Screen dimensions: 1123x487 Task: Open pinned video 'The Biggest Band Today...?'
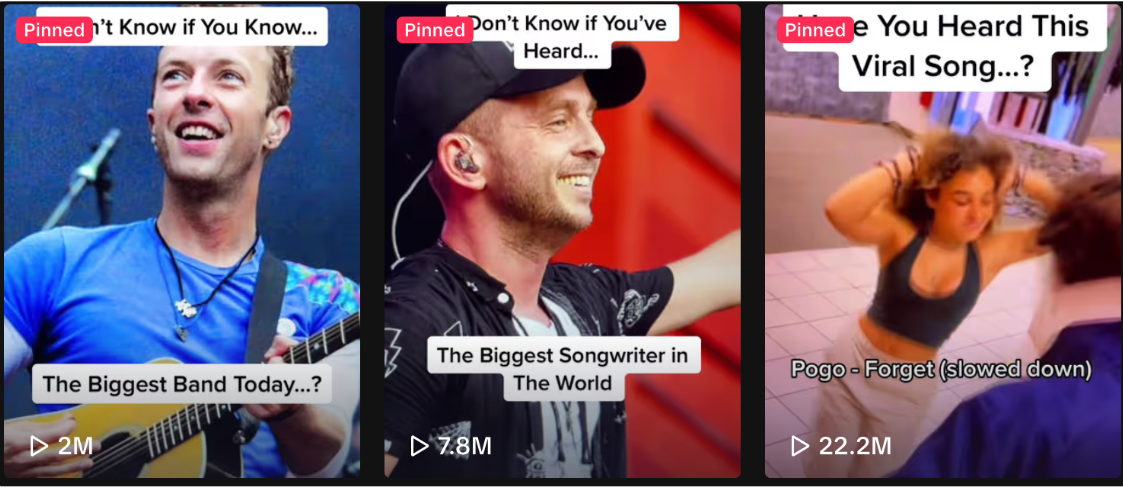tap(181, 240)
